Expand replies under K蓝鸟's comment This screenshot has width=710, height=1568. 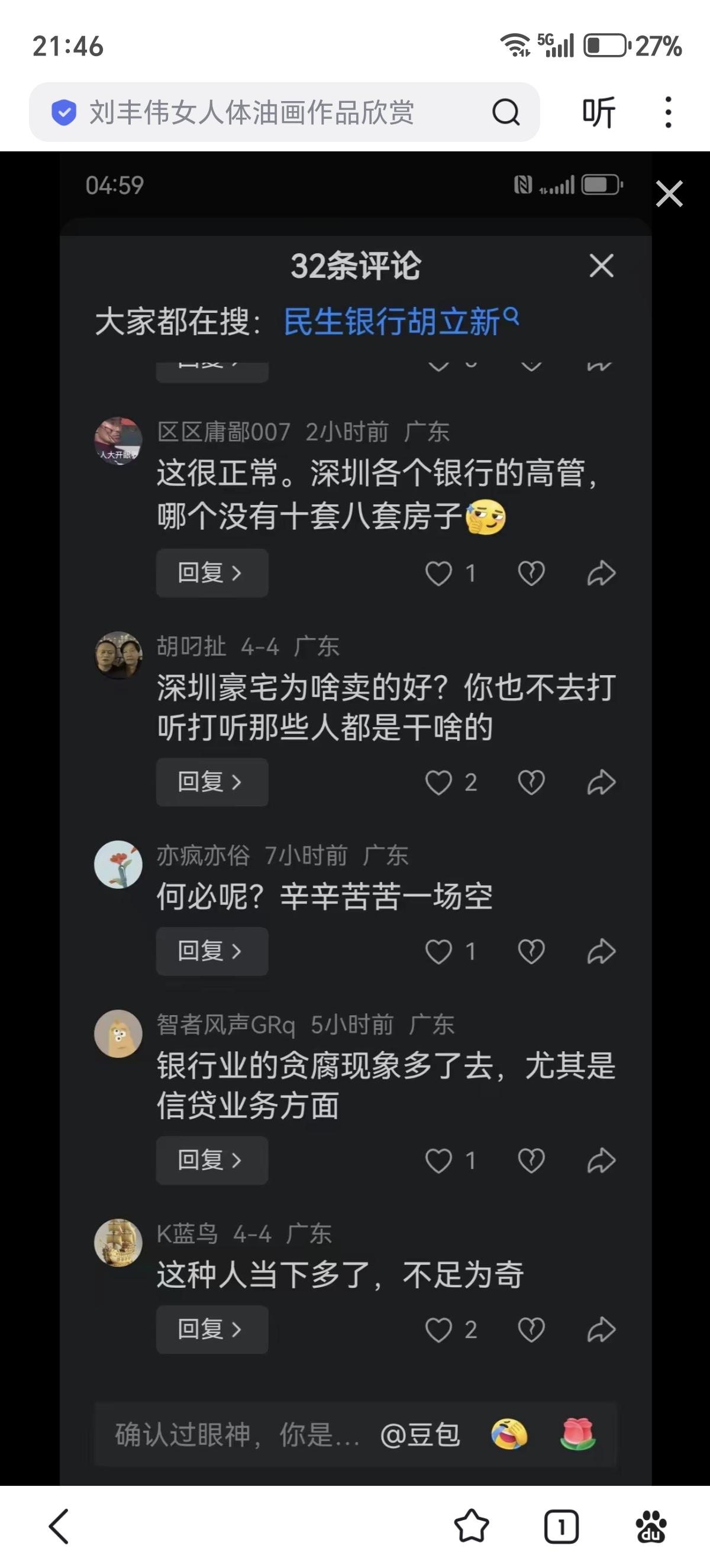click(212, 1329)
